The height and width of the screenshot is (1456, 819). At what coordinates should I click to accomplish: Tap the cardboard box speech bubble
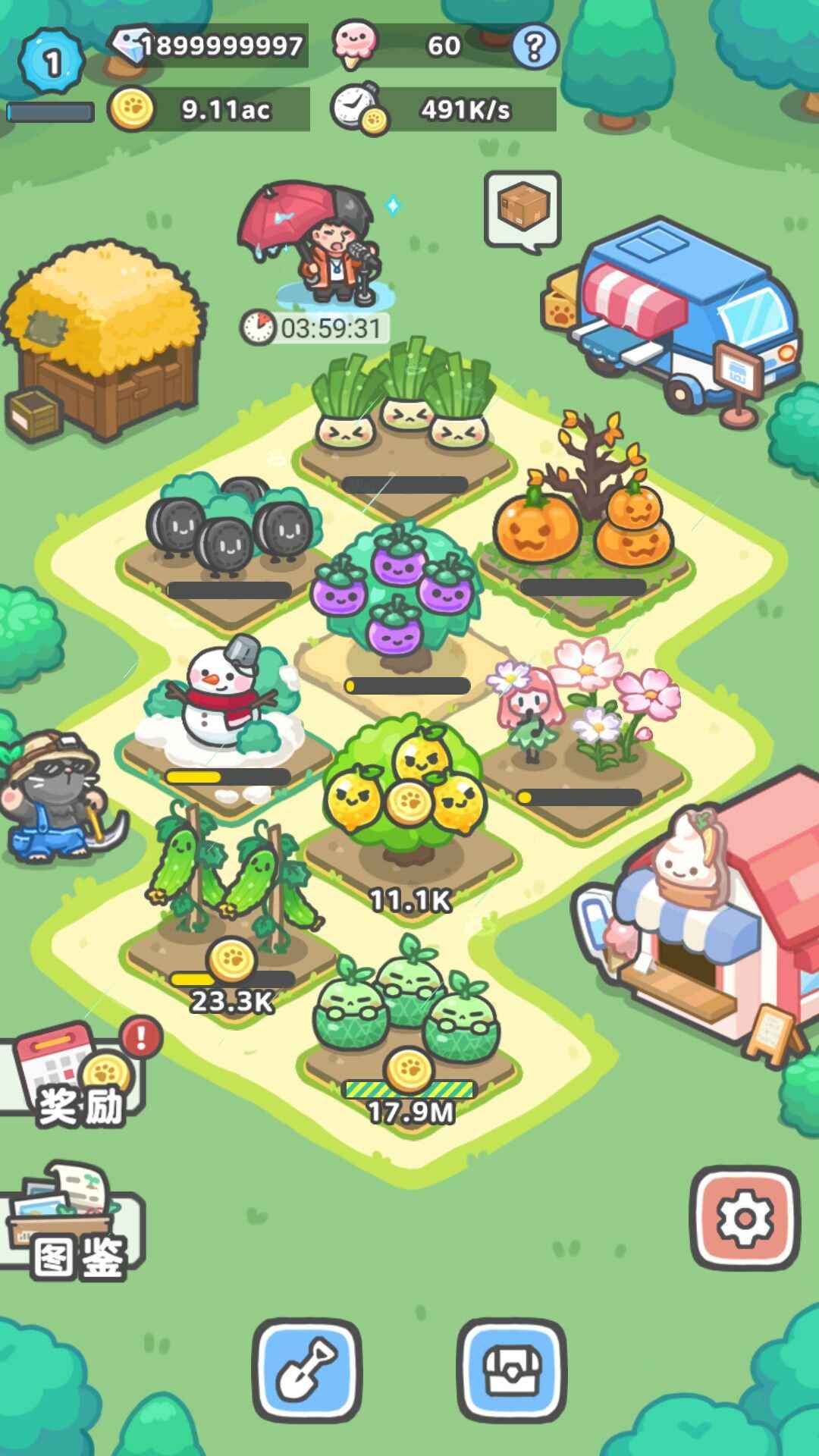pos(522,208)
